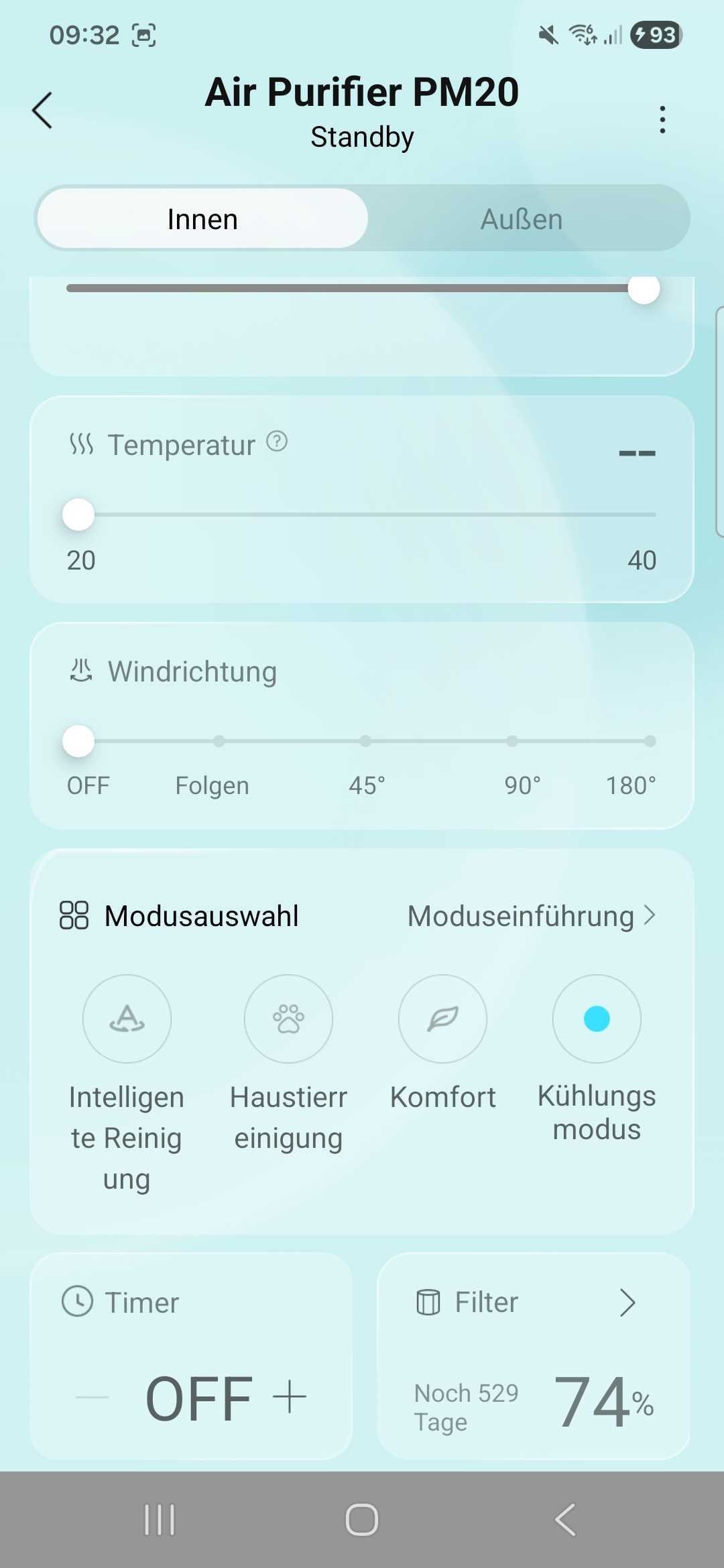Set Windrichtung to 180°
Image resolution: width=724 pixels, height=1568 pixels.
[650, 741]
